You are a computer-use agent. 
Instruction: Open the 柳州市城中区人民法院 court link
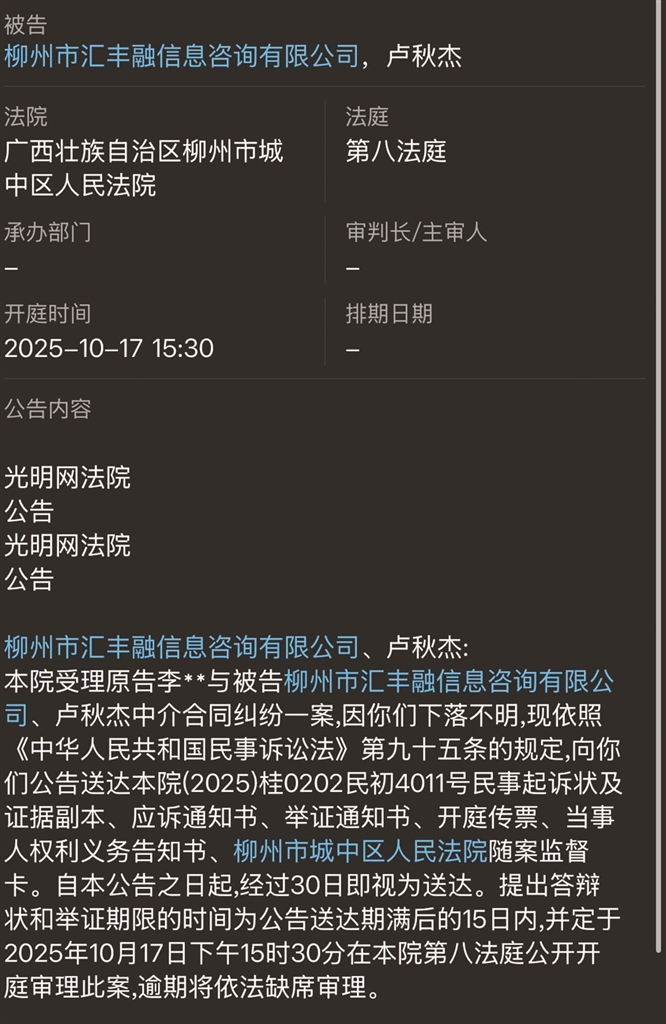(x=360, y=851)
